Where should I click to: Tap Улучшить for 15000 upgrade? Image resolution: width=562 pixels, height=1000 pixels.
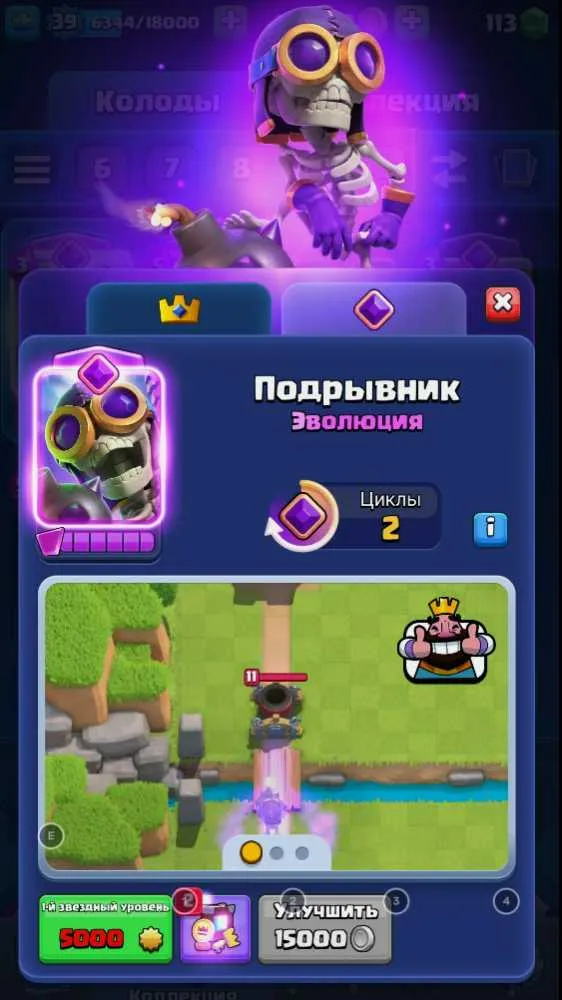[x=325, y=928]
